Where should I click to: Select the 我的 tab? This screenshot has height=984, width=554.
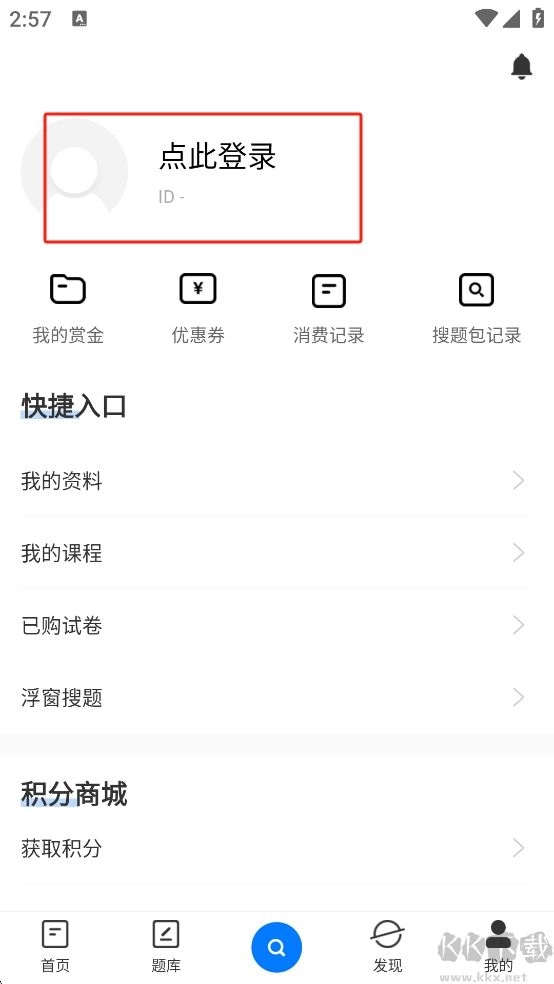pyautogui.click(x=498, y=946)
